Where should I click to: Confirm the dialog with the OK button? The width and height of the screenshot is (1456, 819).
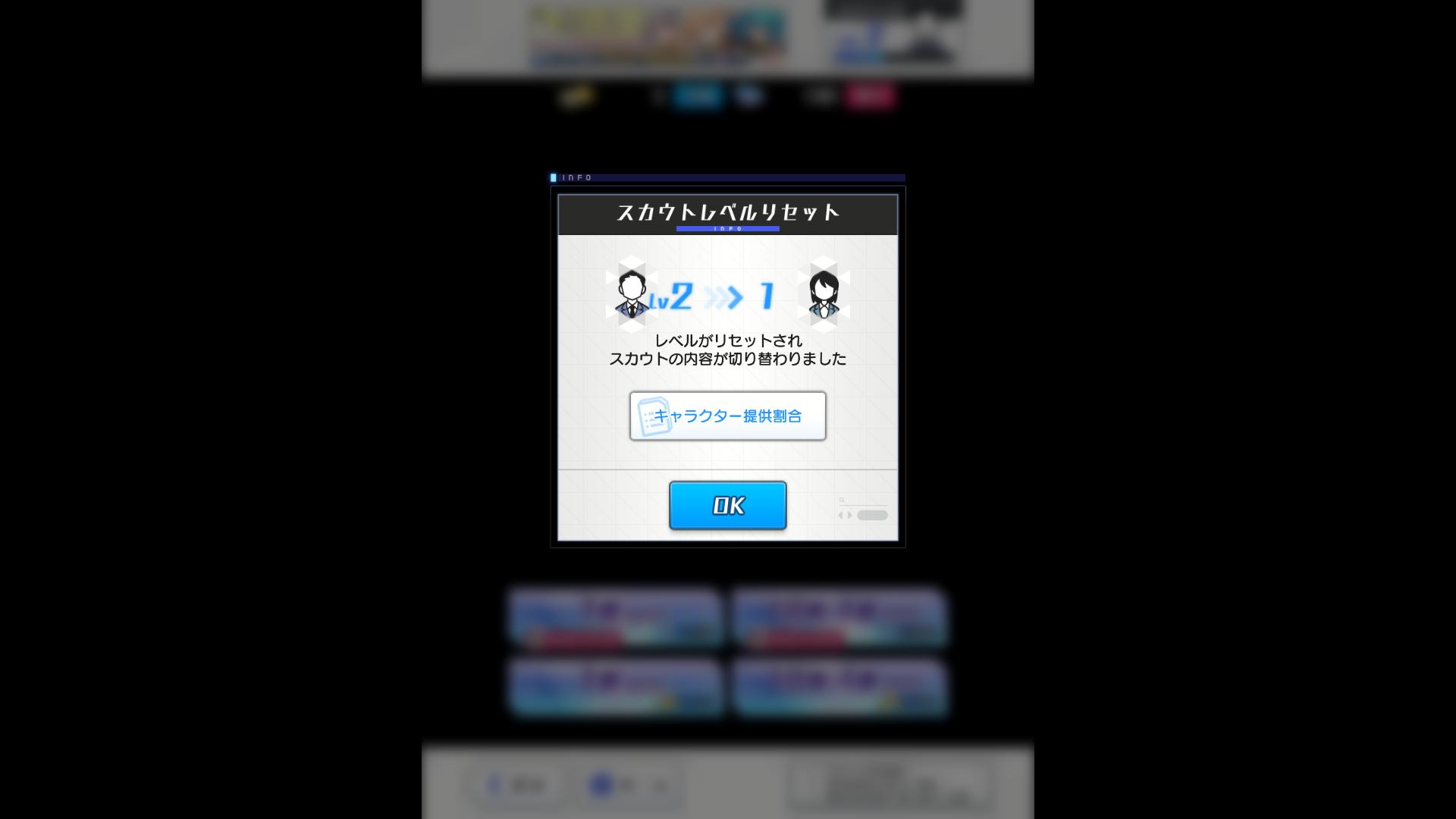point(727,505)
